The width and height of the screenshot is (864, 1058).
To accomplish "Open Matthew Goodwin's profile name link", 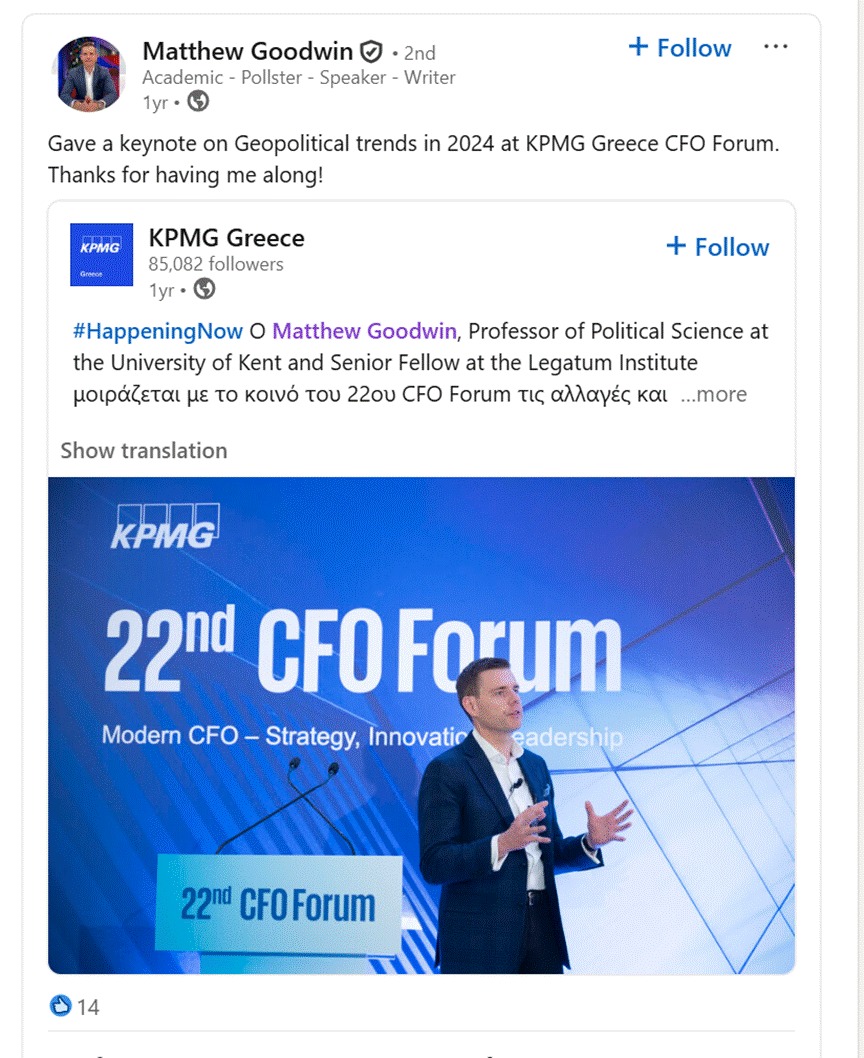I will coord(248,51).
